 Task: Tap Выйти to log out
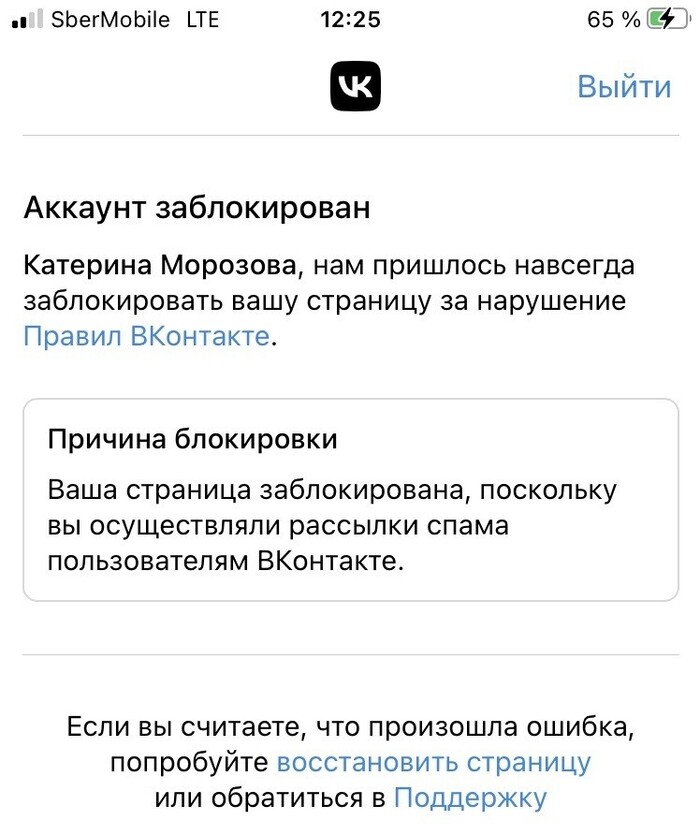[x=624, y=87]
